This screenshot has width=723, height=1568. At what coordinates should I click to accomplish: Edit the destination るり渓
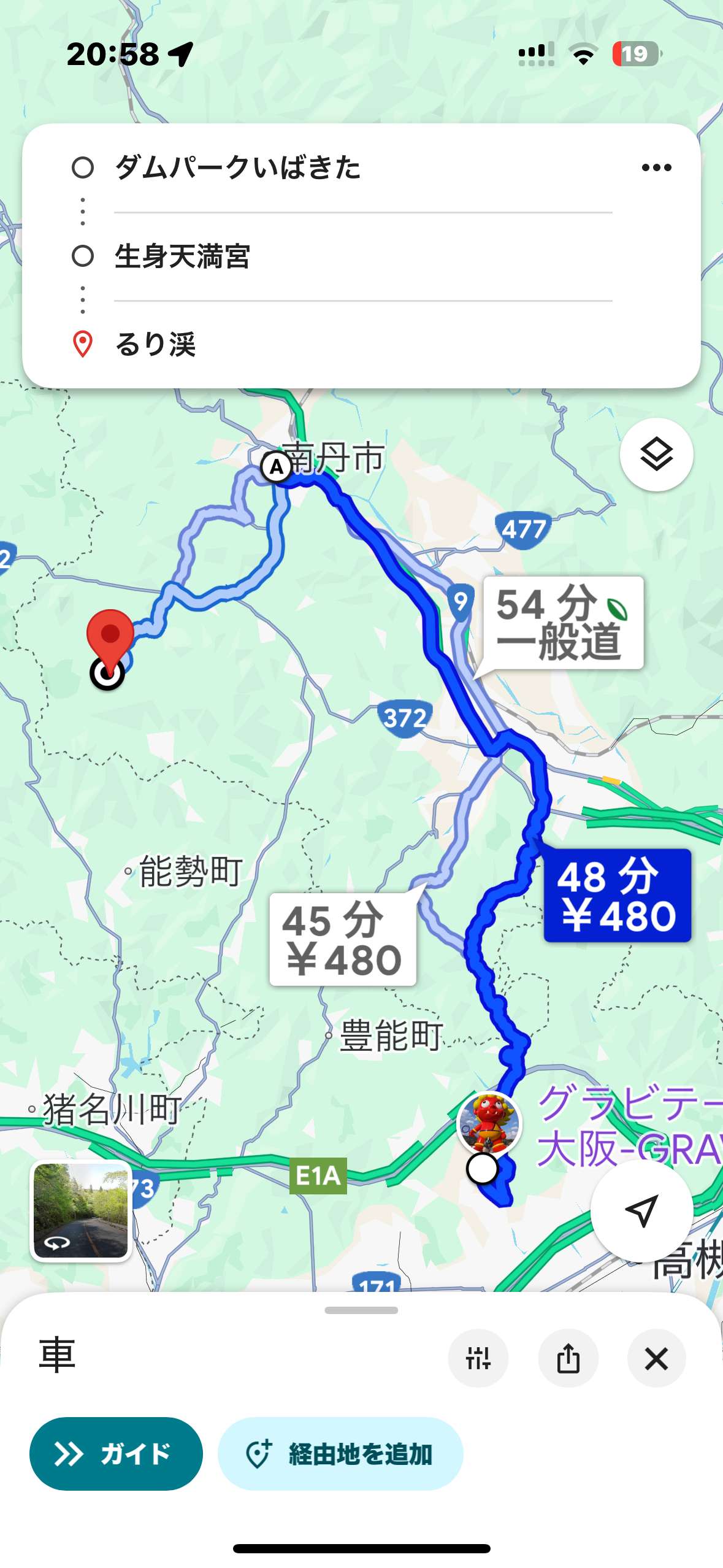click(x=363, y=344)
